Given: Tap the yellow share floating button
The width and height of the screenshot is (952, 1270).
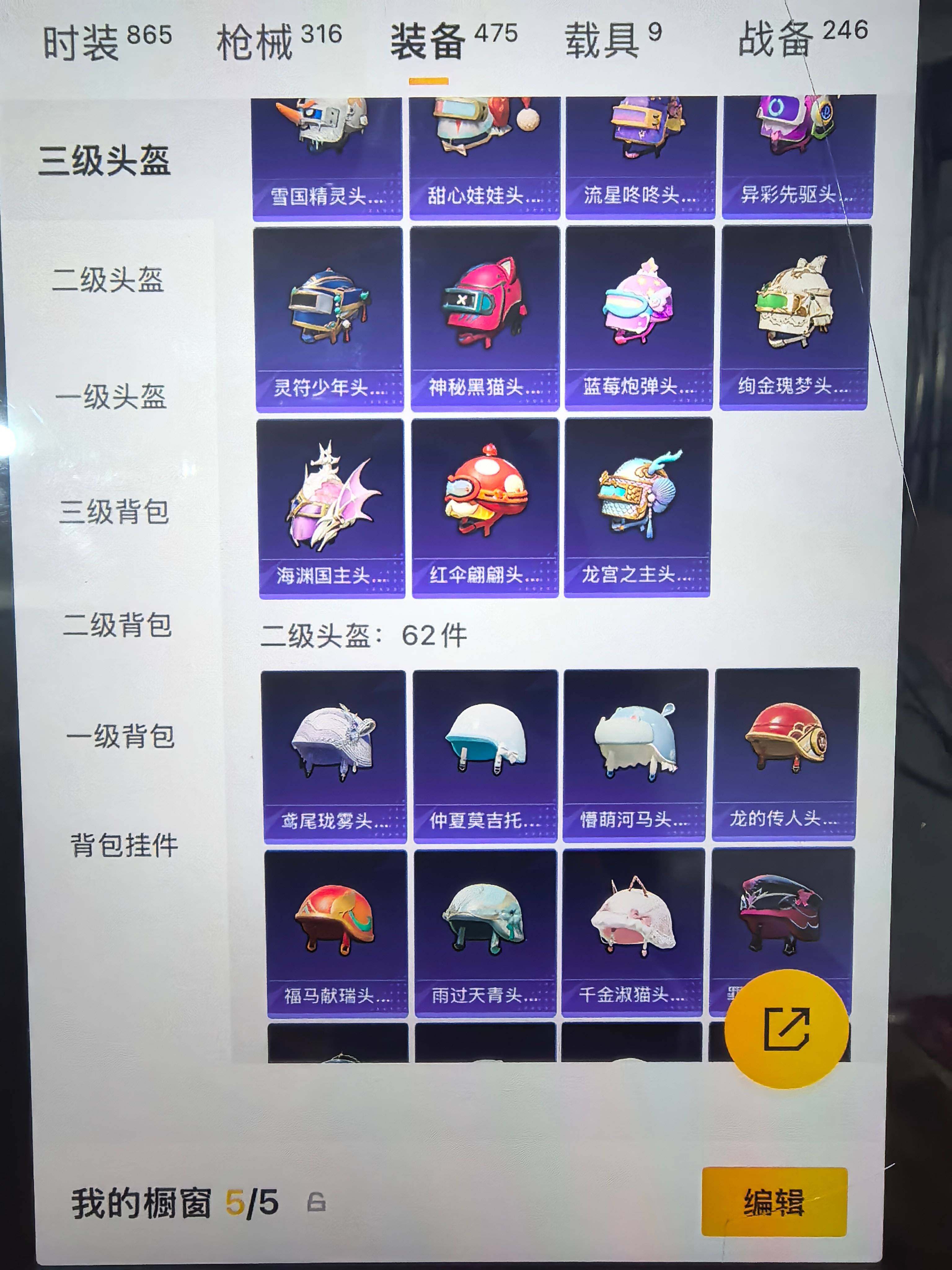Looking at the screenshot, I should click(786, 1029).
